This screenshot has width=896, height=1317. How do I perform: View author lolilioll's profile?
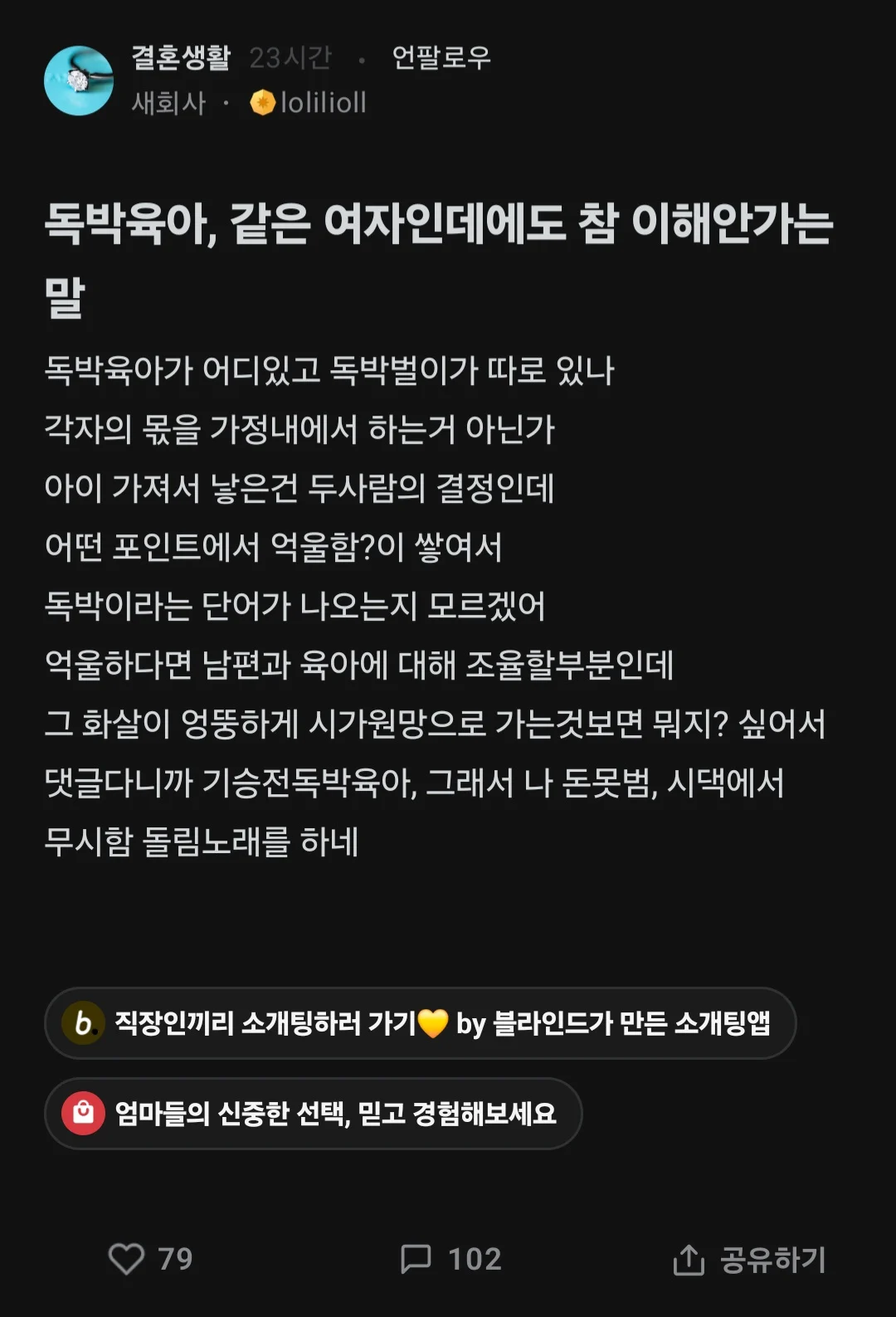pos(322,103)
